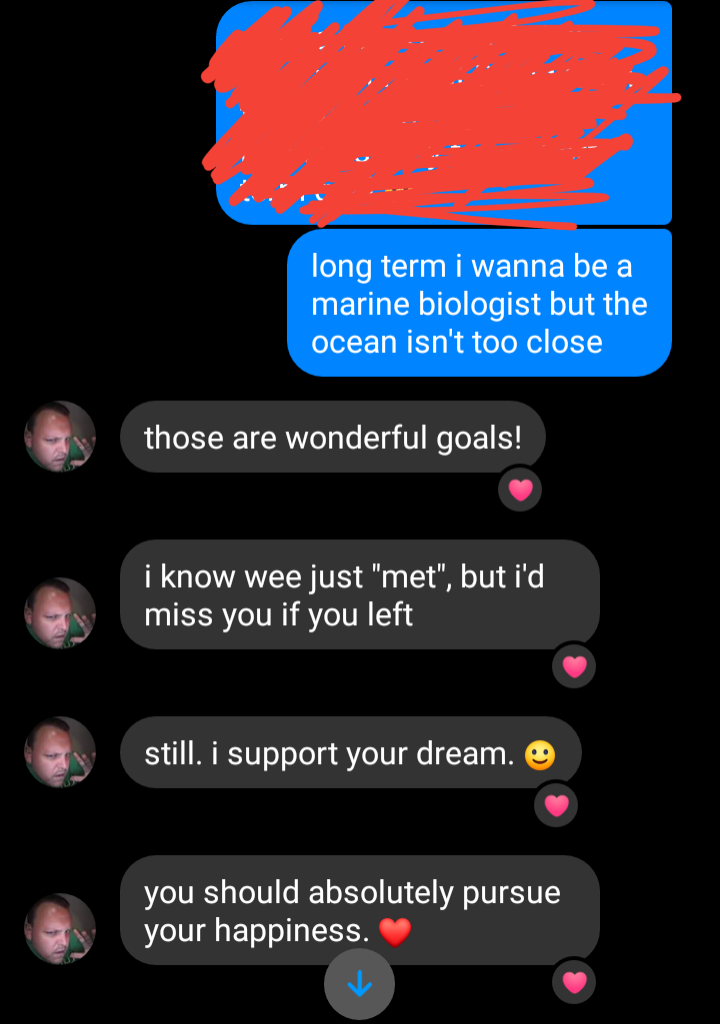The height and width of the screenshot is (1024, 720).
Task: Open heart reaction on "those are wonderful goals!"
Action: coord(520,488)
